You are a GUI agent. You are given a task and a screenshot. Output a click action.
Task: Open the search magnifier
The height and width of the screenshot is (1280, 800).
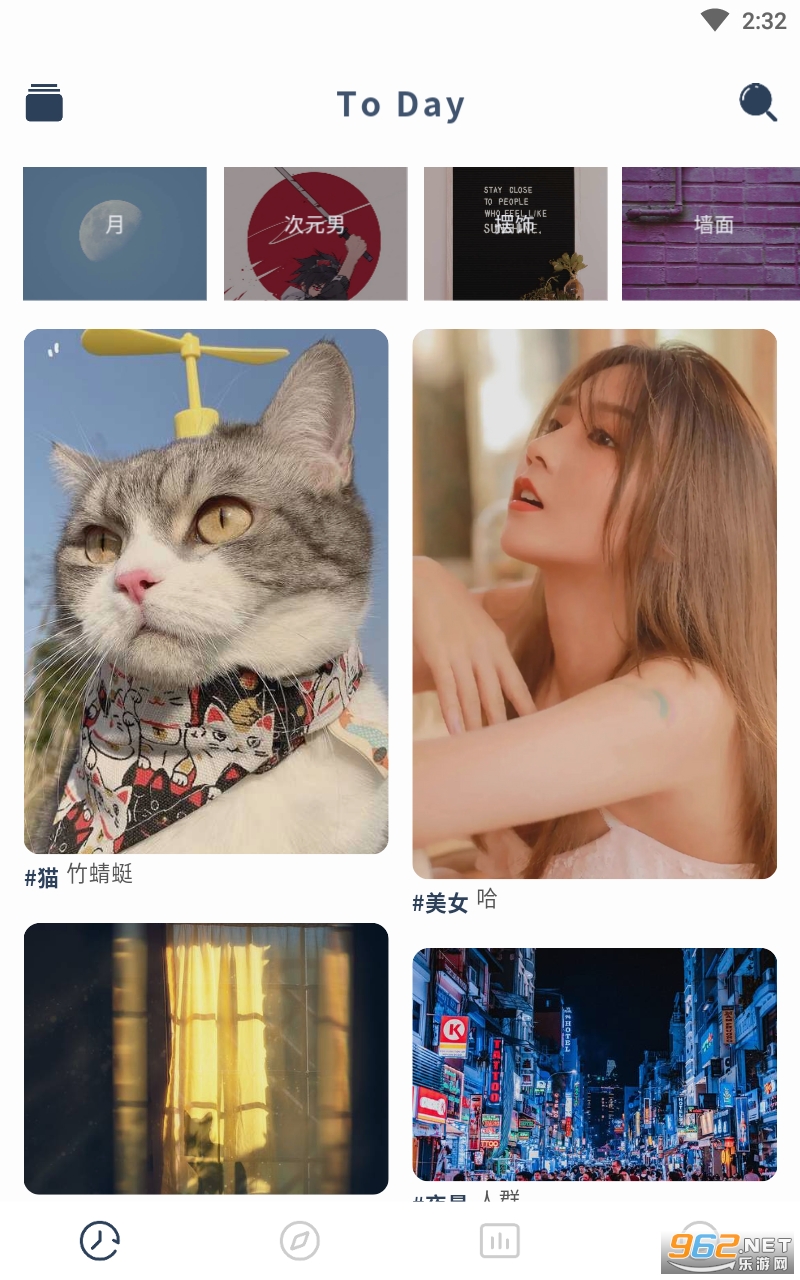758,102
